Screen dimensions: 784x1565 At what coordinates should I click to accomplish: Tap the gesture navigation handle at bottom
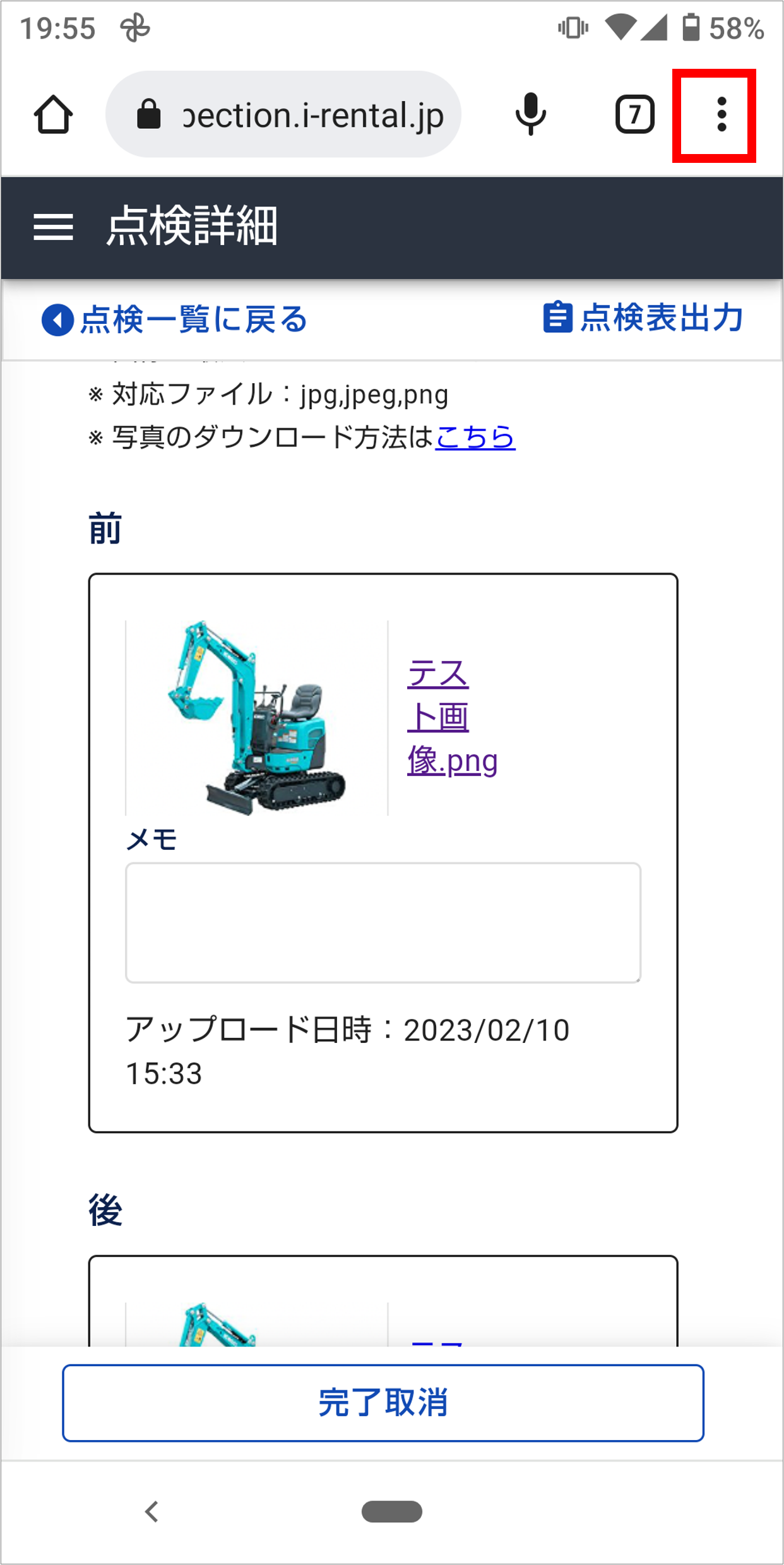391,1512
